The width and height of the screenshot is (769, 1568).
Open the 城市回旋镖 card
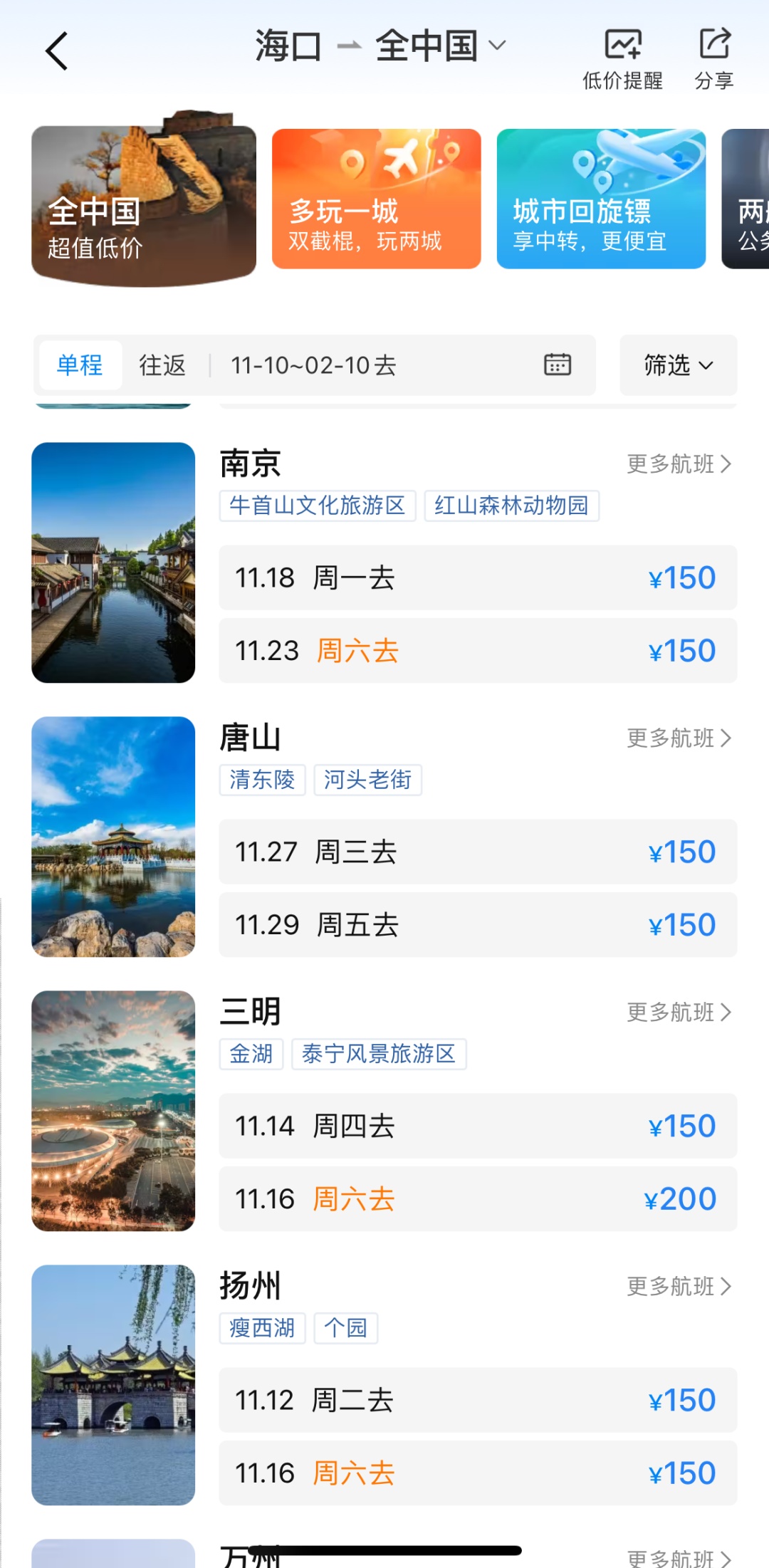(601, 199)
